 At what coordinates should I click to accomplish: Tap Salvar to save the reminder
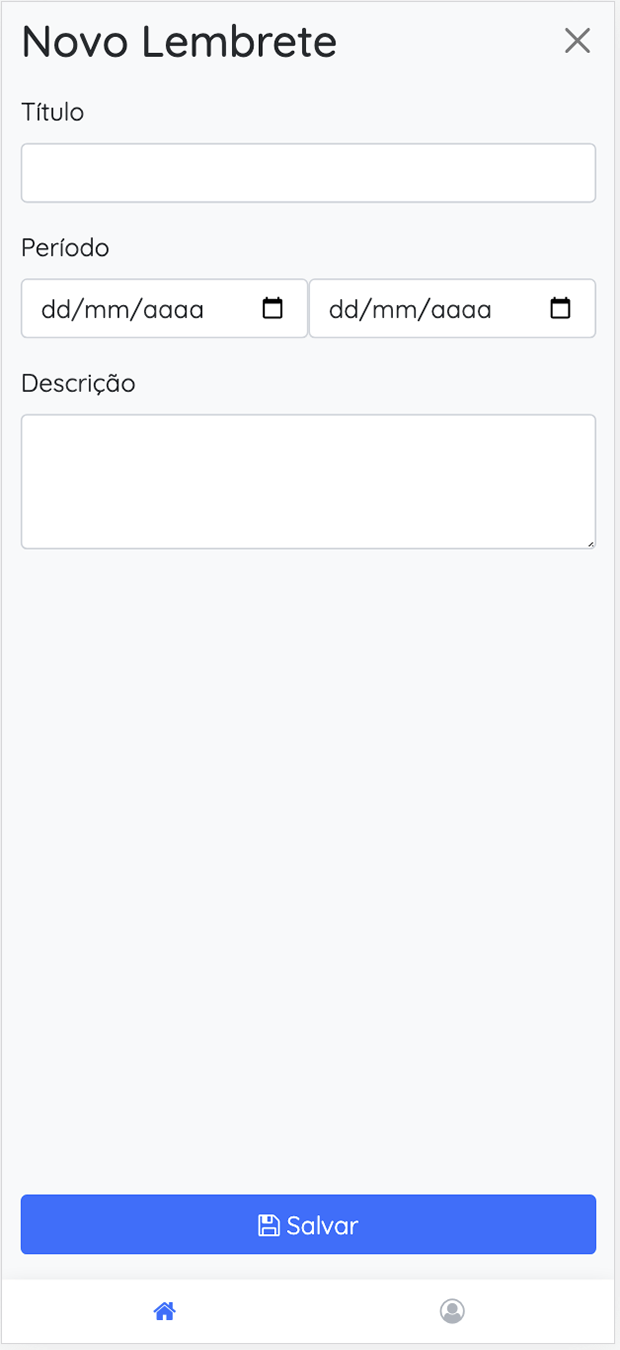click(x=308, y=1225)
